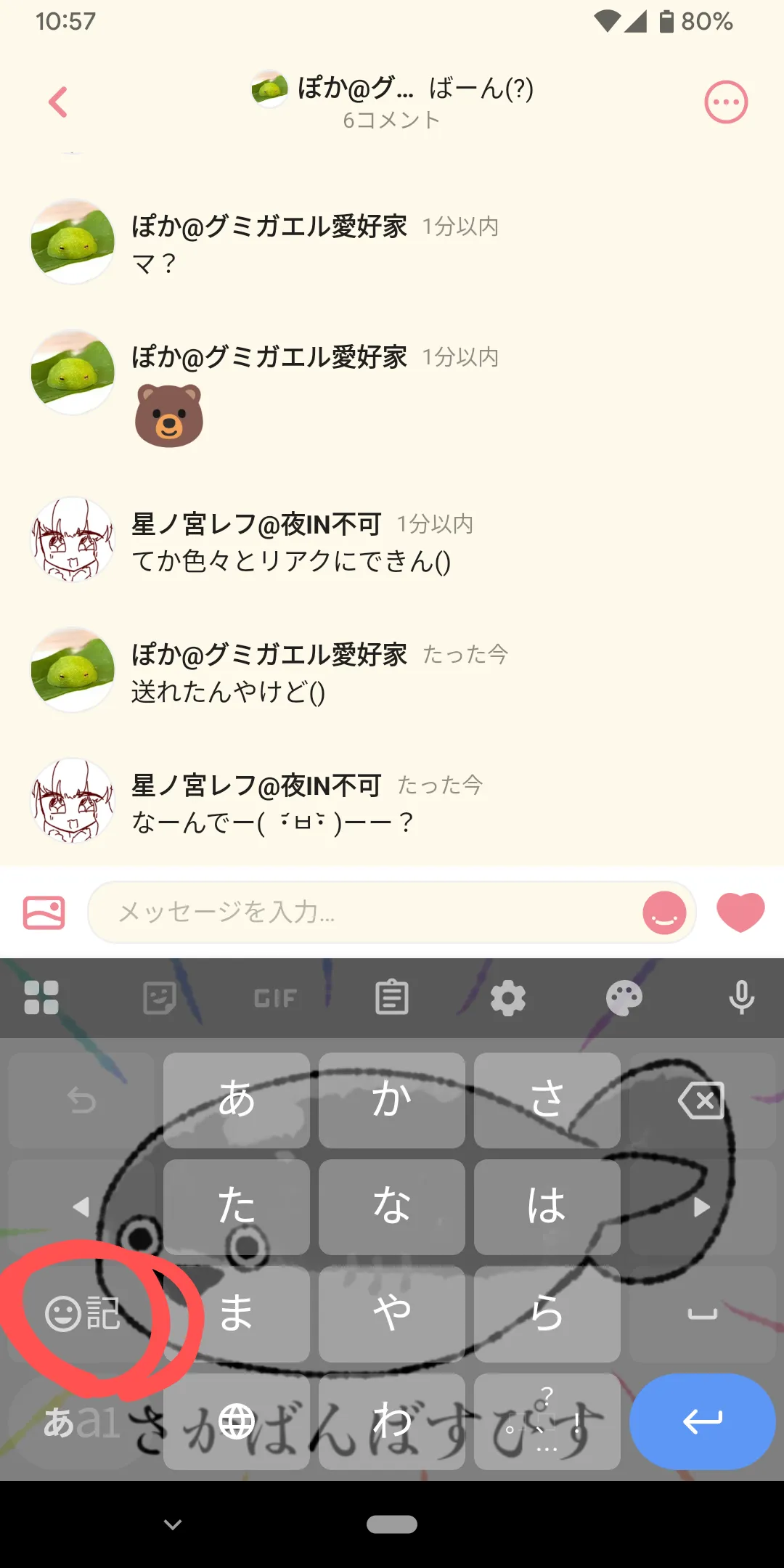Open keyboard theme palette

624,997
